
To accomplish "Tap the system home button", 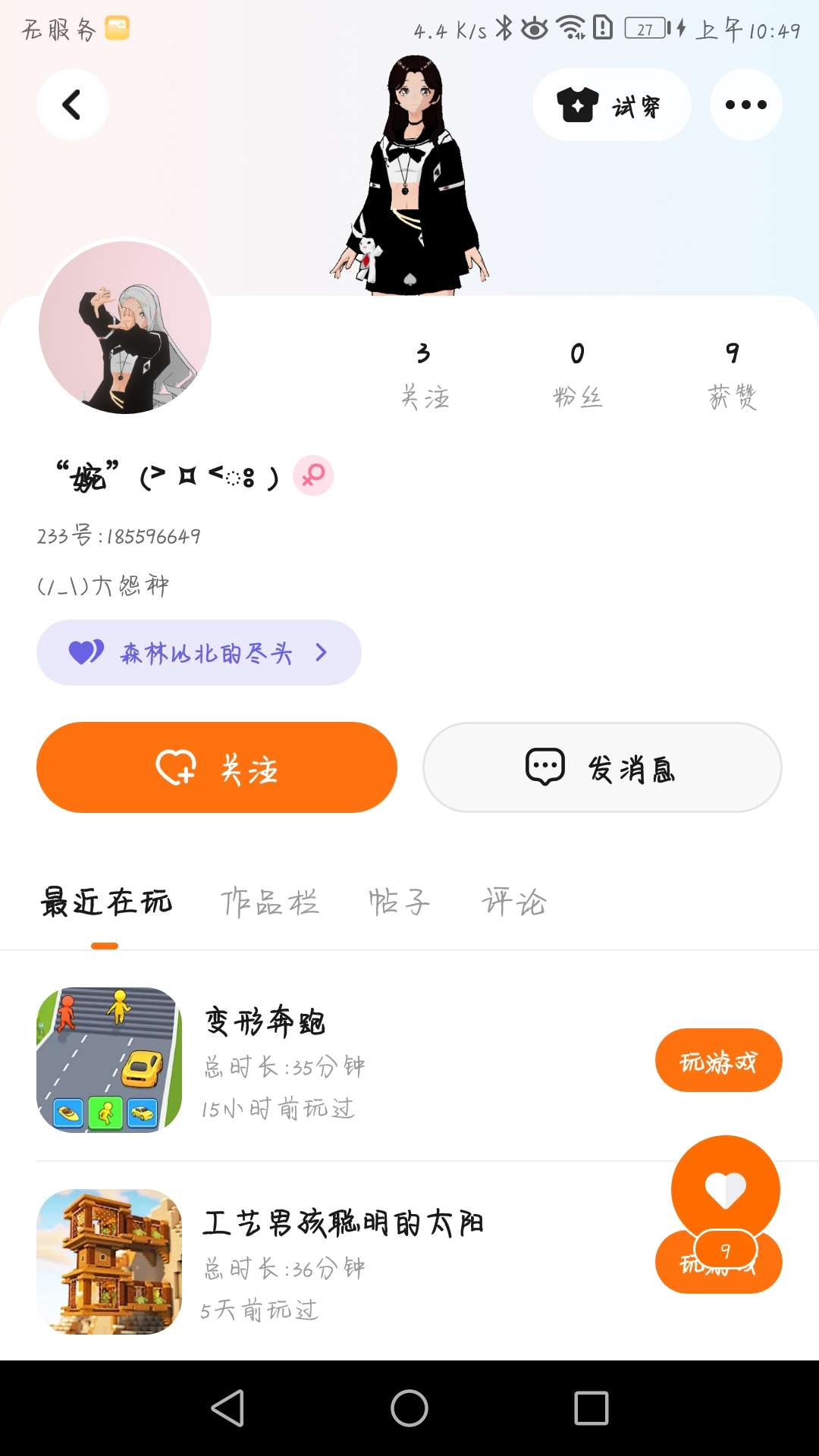I will point(409,1408).
